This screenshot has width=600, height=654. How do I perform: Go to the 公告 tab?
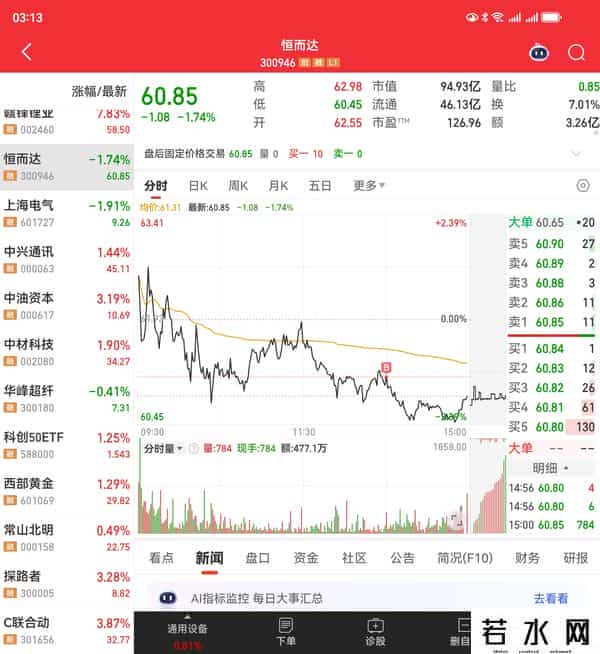pyautogui.click(x=402, y=558)
